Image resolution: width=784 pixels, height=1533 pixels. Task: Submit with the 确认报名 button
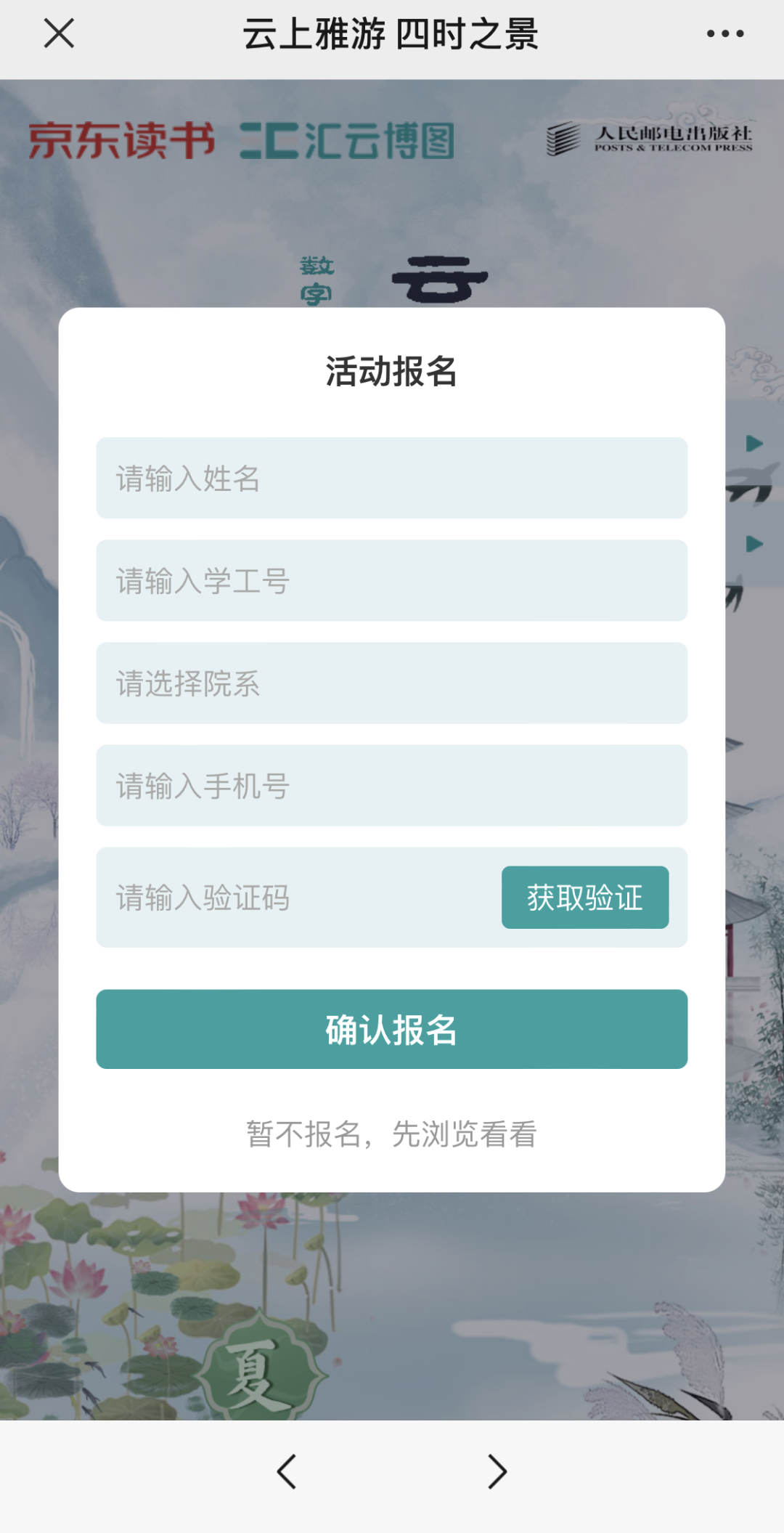coord(392,1029)
